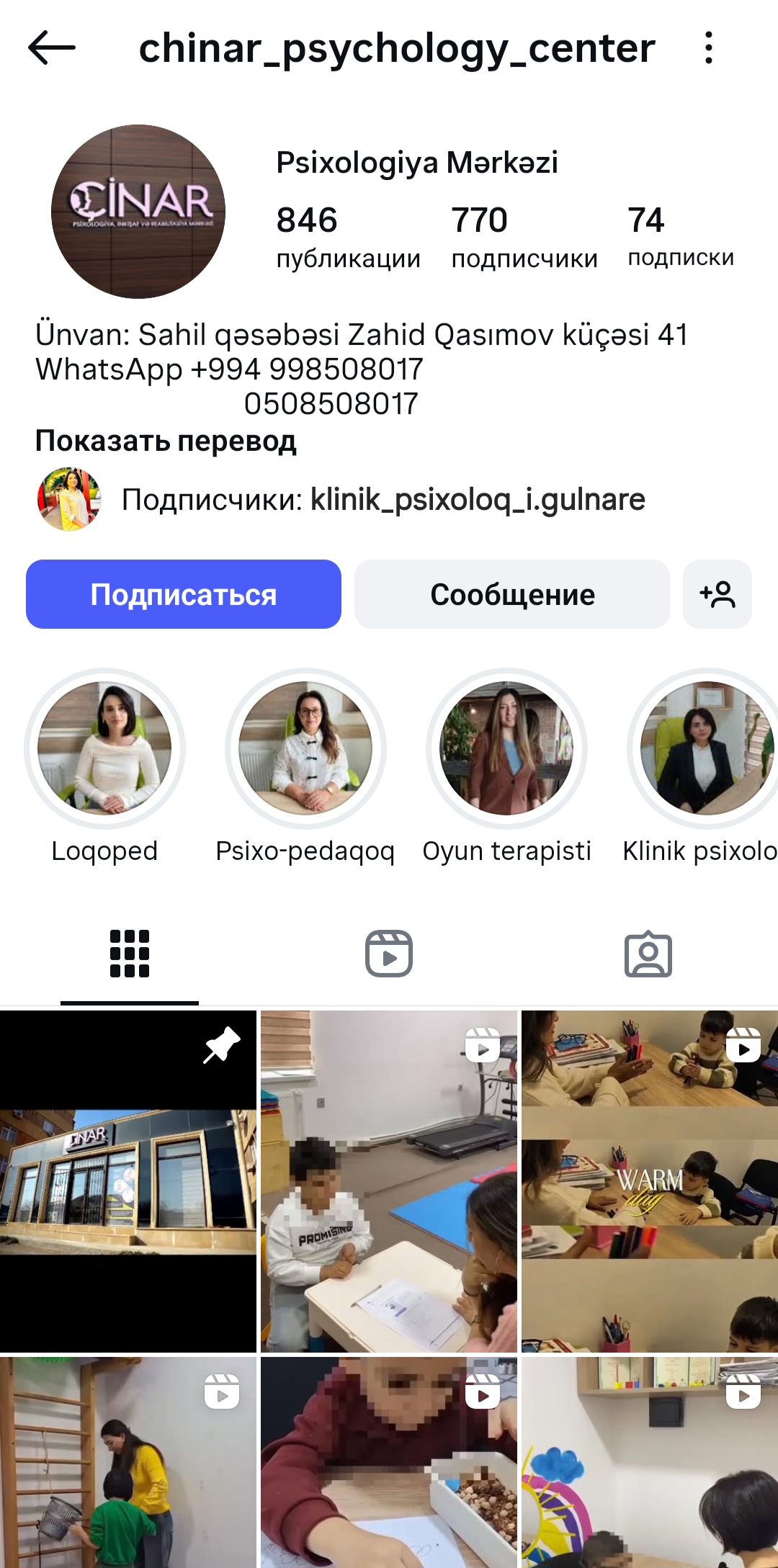View the 770 подписчики list
Image resolution: width=778 pixels, height=1568 pixels.
click(524, 236)
